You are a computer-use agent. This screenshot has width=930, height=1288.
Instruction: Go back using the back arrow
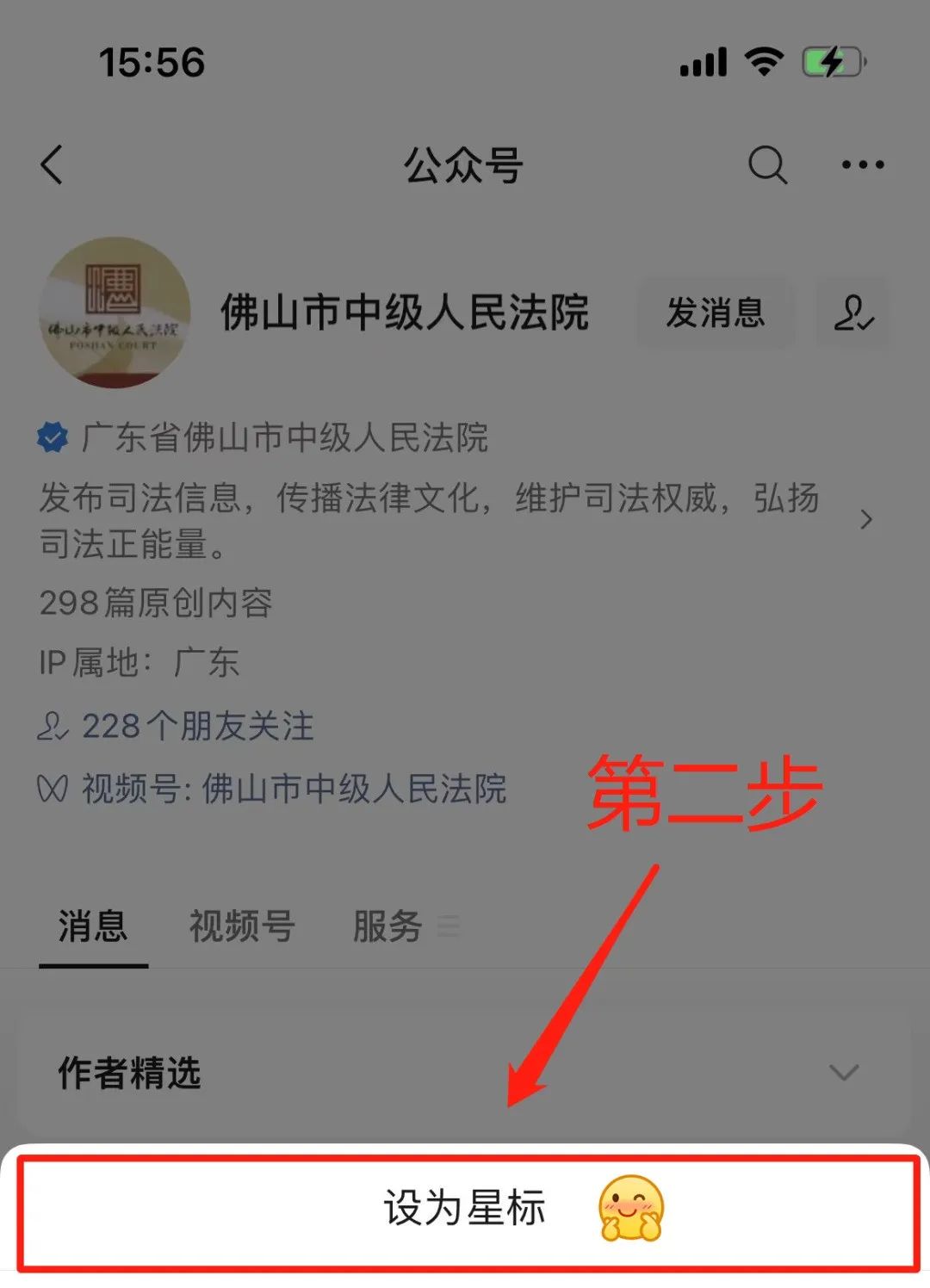pyautogui.click(x=52, y=164)
